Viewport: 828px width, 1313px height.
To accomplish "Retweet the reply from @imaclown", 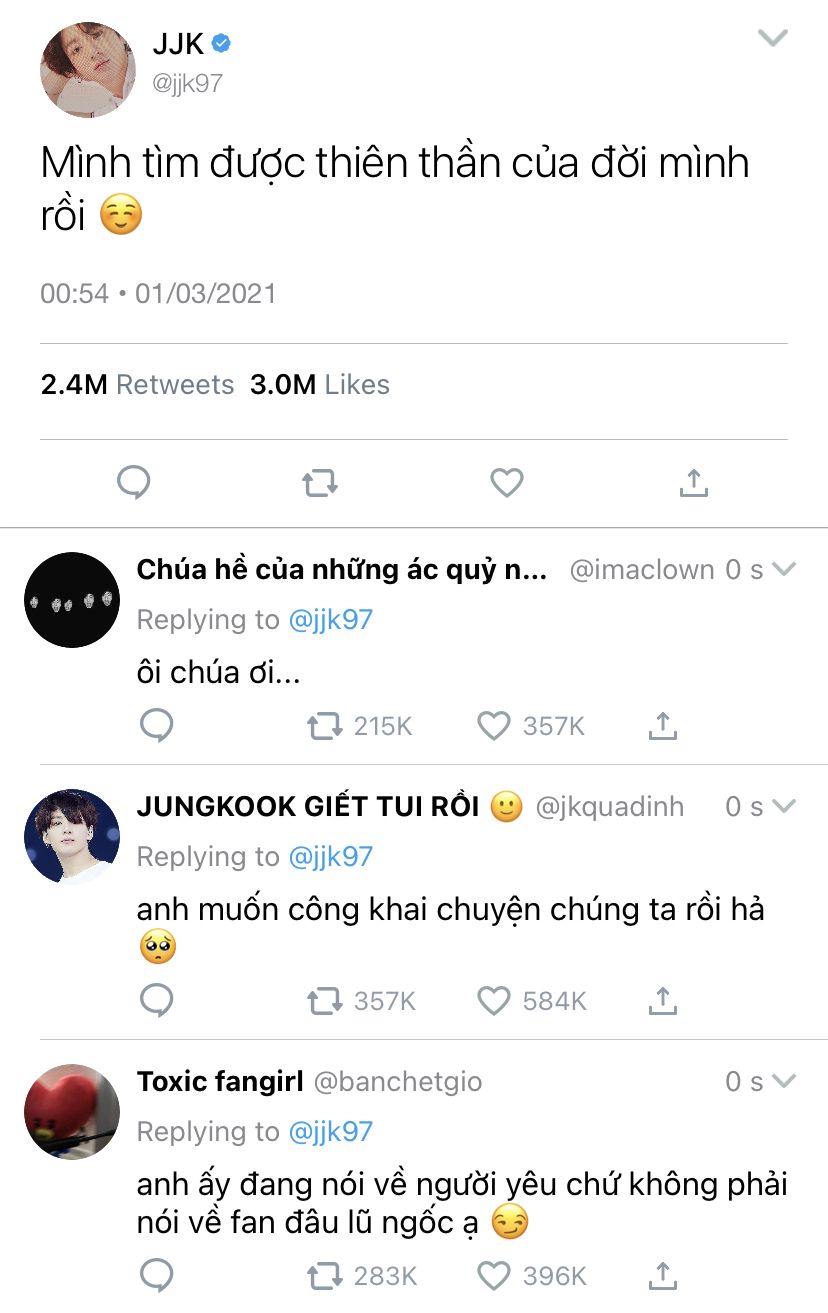I will [325, 726].
